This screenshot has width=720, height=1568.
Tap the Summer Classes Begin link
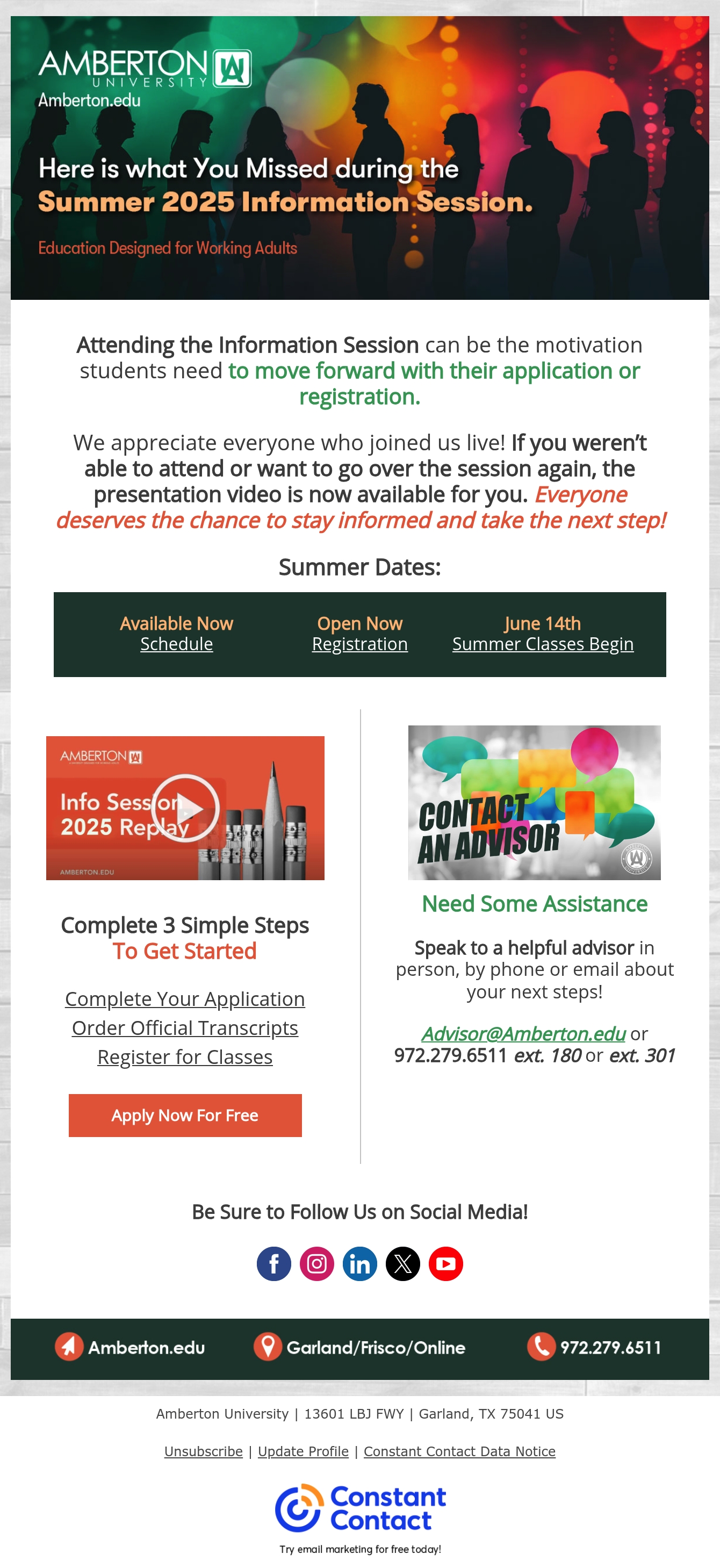[x=543, y=644]
